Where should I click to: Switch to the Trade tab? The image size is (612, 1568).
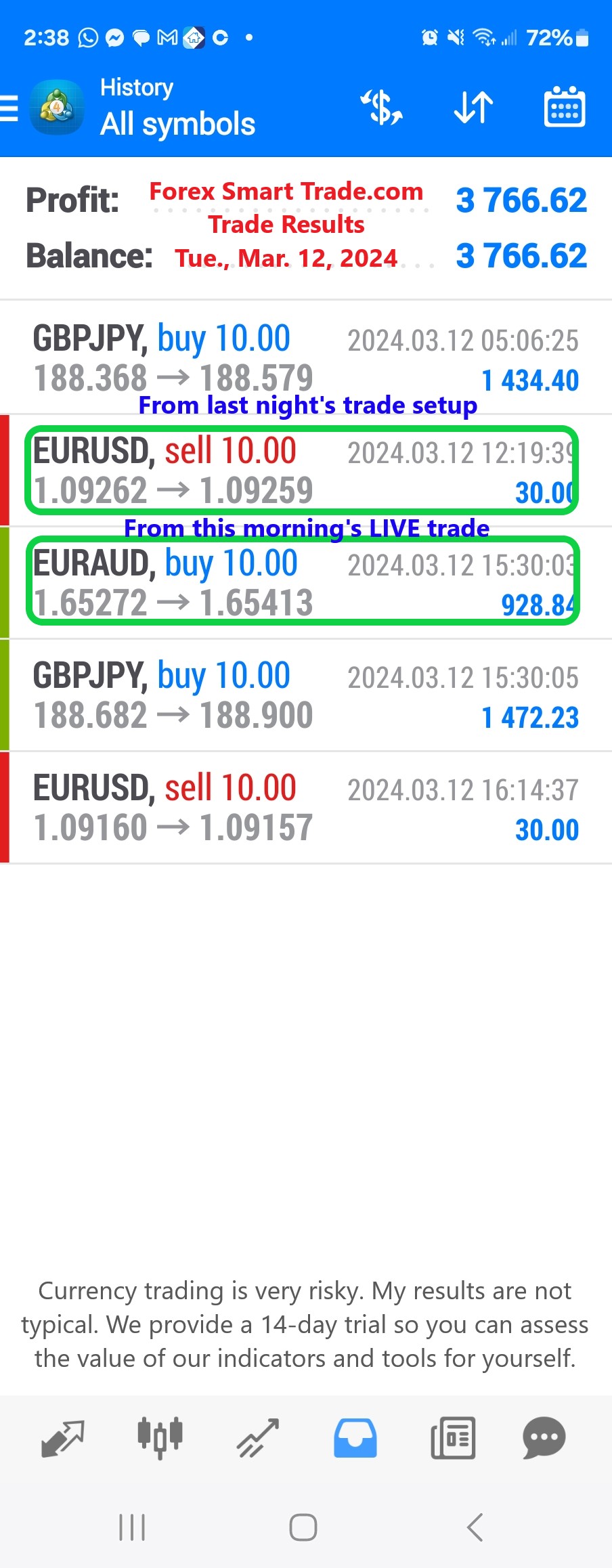click(x=258, y=1437)
